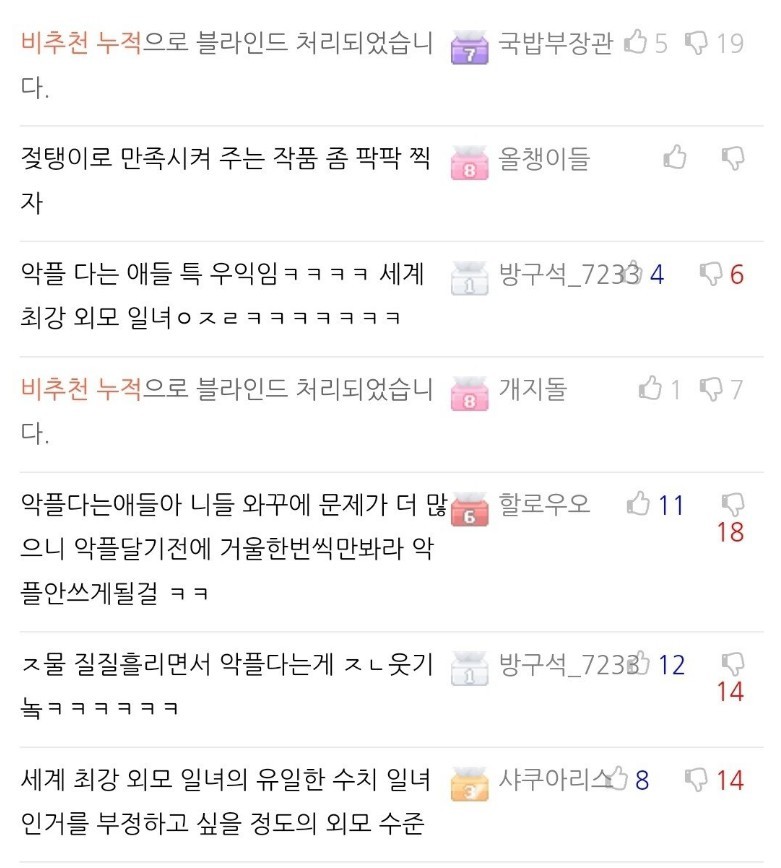Dislike the comment by 올챙이들
Image resolution: width=781 pixels, height=868 pixels.
733,158
